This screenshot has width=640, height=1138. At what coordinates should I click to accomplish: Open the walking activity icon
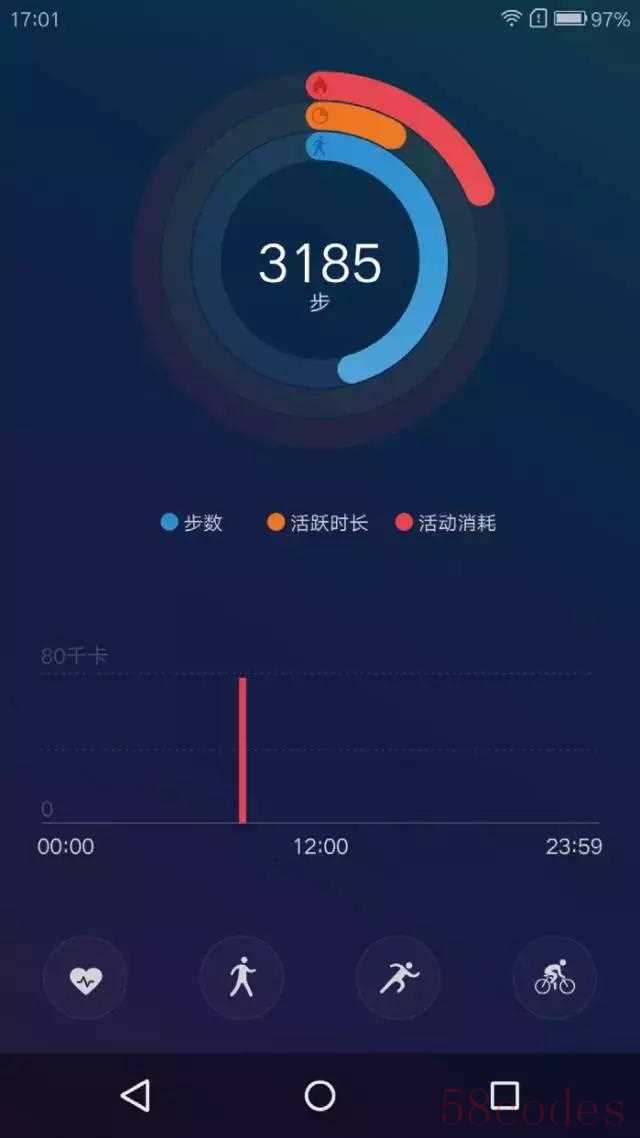[x=242, y=977]
